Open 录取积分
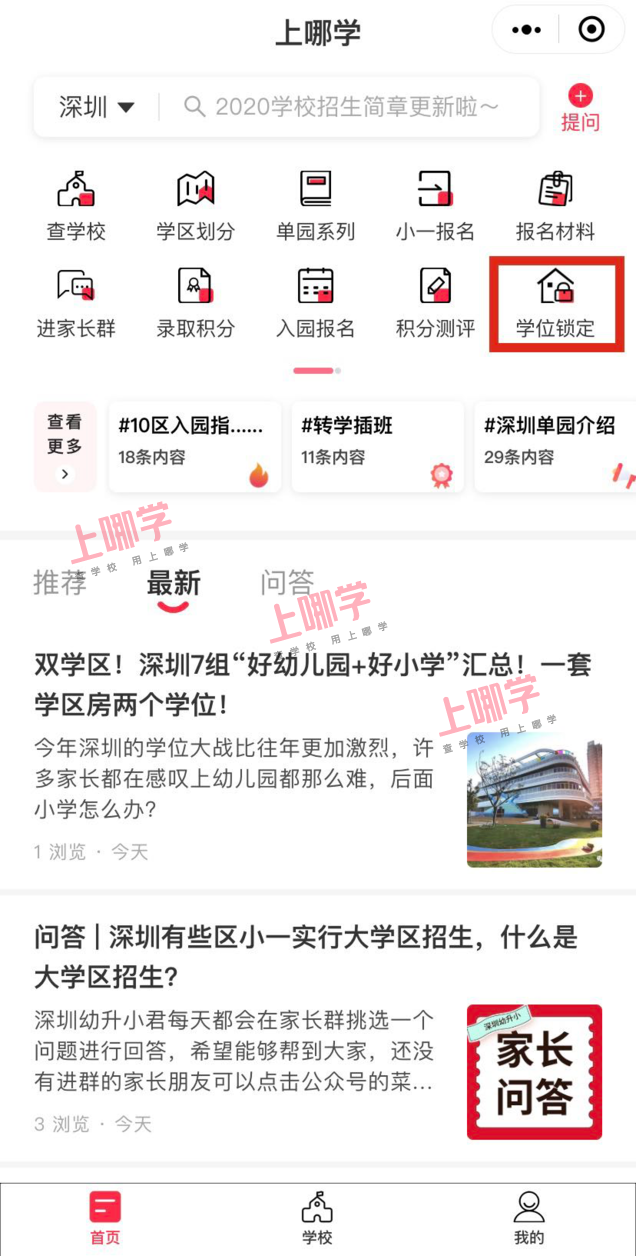This screenshot has width=636, height=1256. (x=196, y=303)
